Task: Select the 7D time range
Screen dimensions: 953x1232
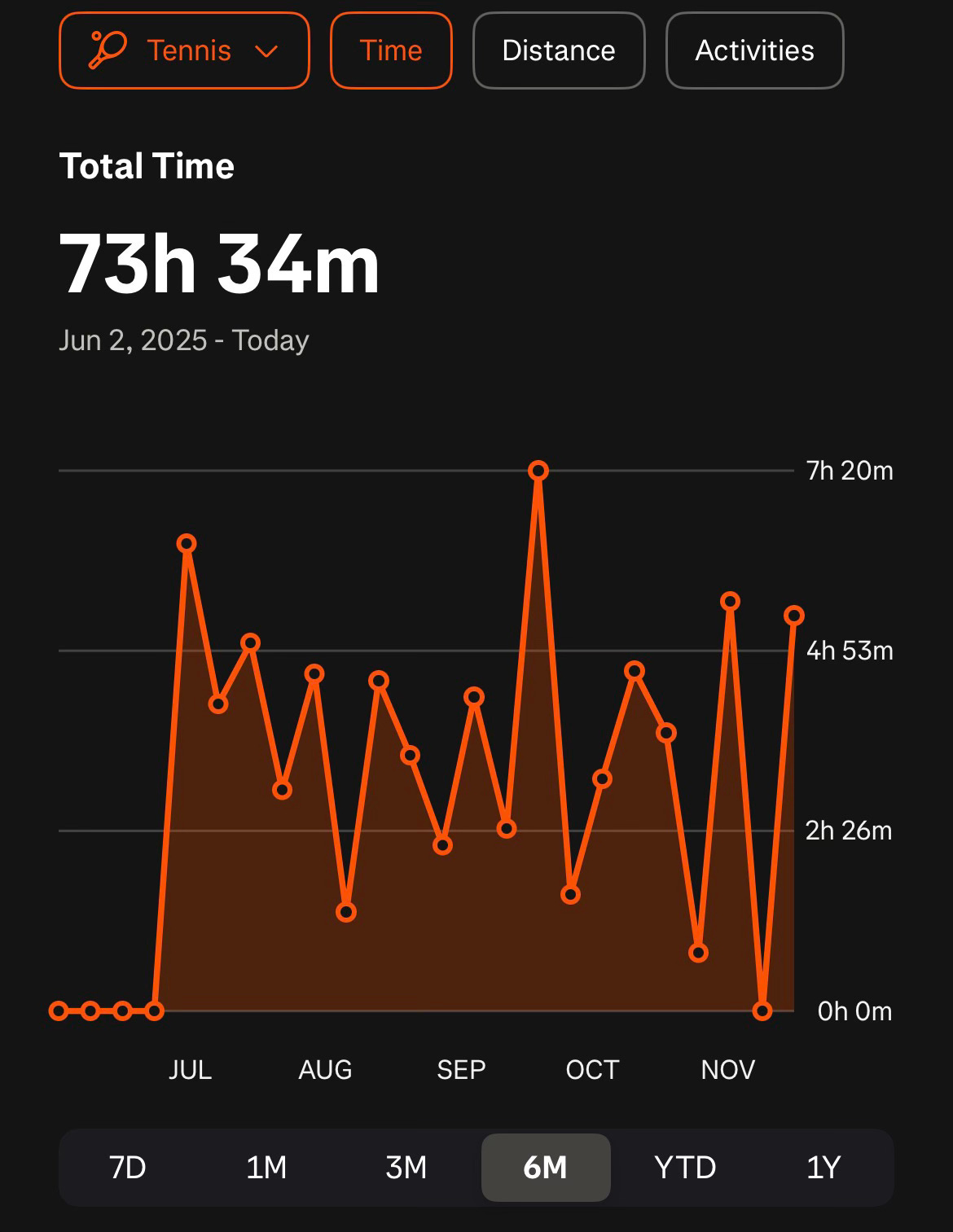Action: coord(127,1167)
